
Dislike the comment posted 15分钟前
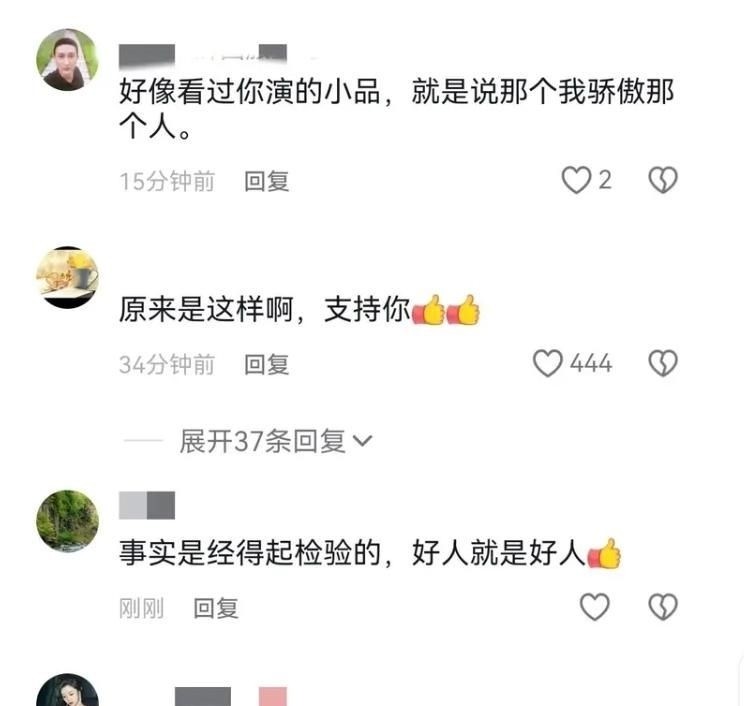663,180
